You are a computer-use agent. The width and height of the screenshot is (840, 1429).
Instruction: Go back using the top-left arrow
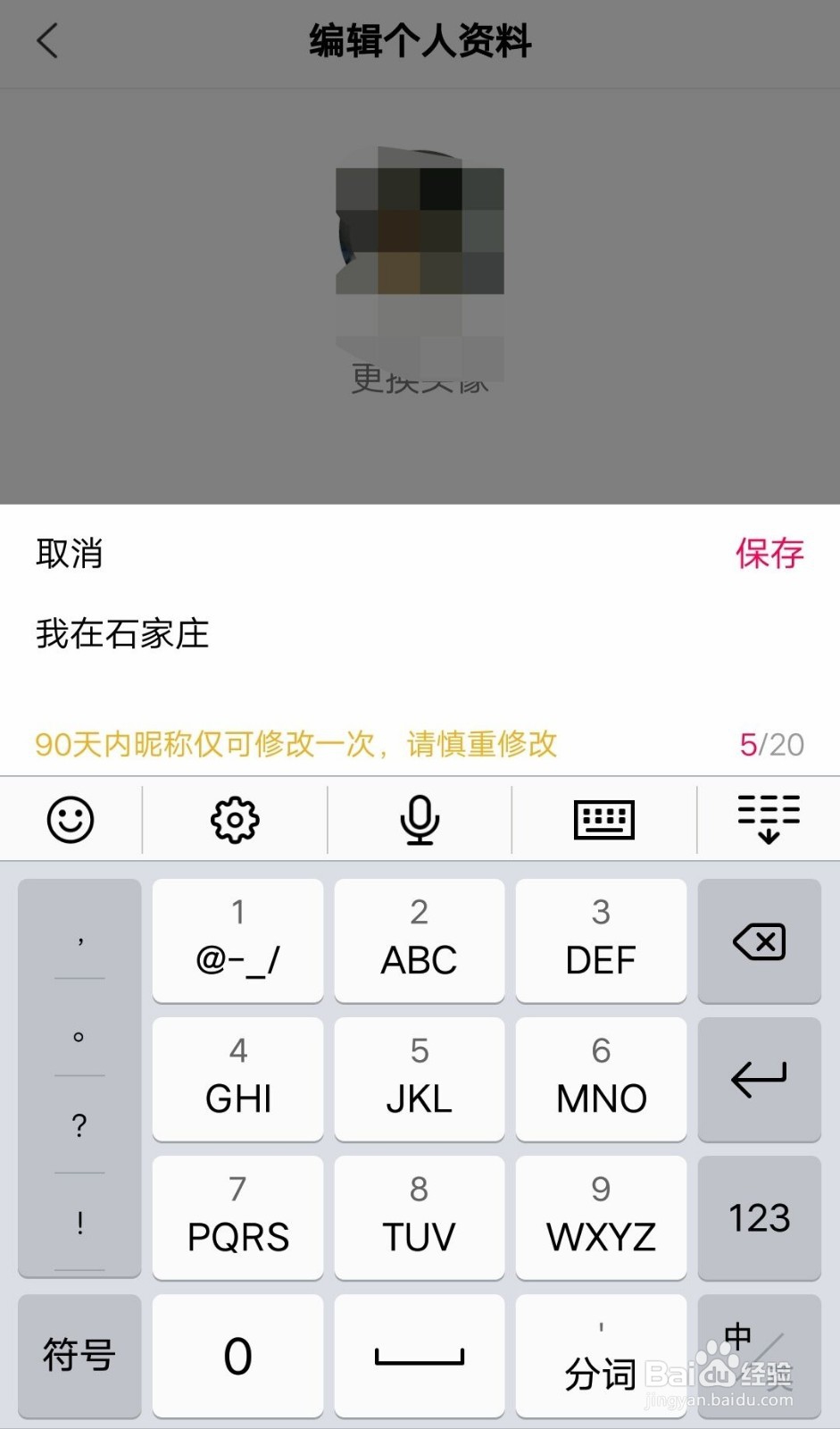click(x=46, y=41)
